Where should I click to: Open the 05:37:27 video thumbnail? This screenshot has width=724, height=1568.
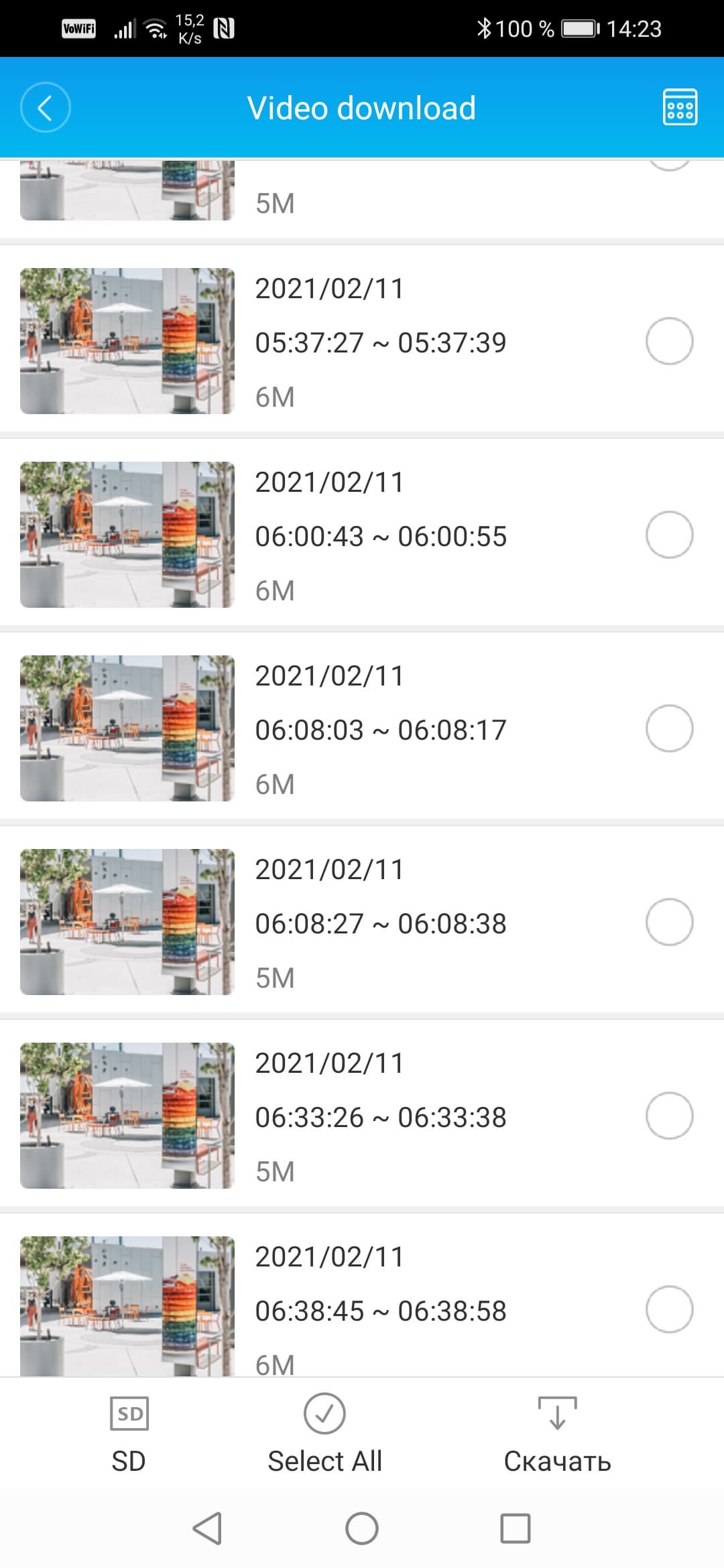pos(127,341)
